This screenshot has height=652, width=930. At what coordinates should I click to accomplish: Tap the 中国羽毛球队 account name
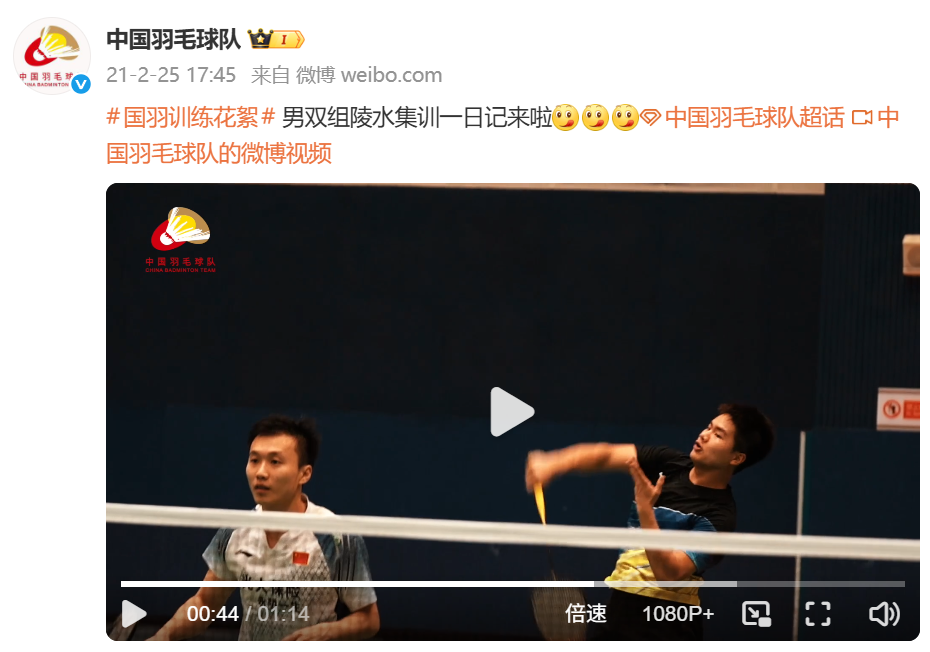click(x=173, y=39)
